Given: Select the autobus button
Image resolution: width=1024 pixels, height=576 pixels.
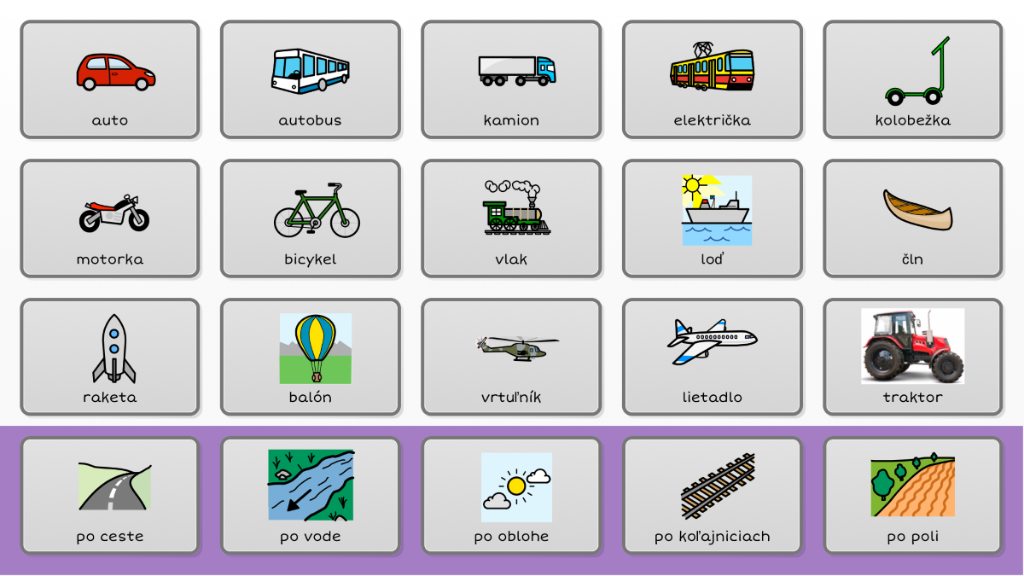Looking at the screenshot, I should (310, 80).
